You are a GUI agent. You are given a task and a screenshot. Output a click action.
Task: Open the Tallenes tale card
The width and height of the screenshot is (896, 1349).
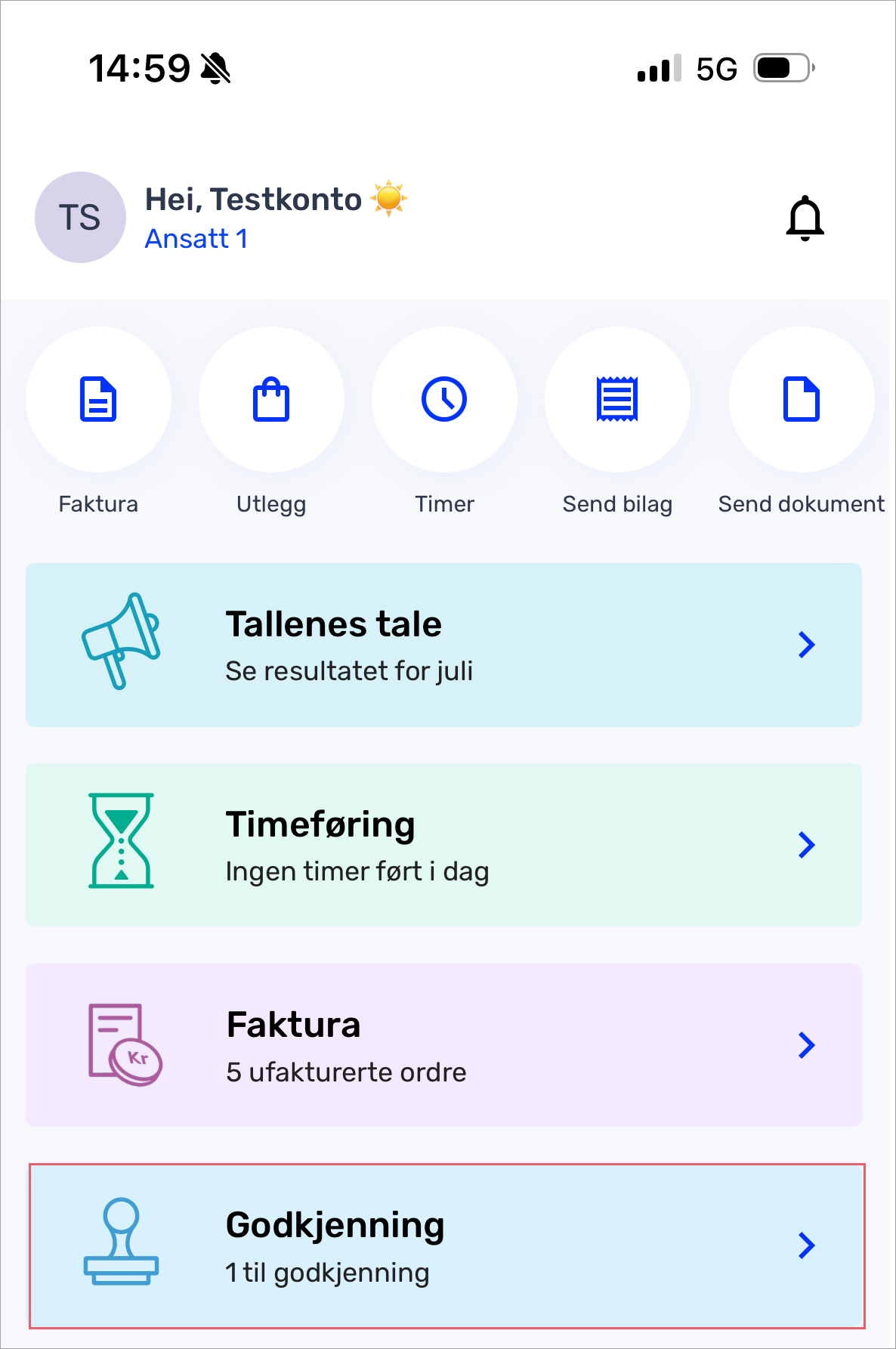point(443,645)
